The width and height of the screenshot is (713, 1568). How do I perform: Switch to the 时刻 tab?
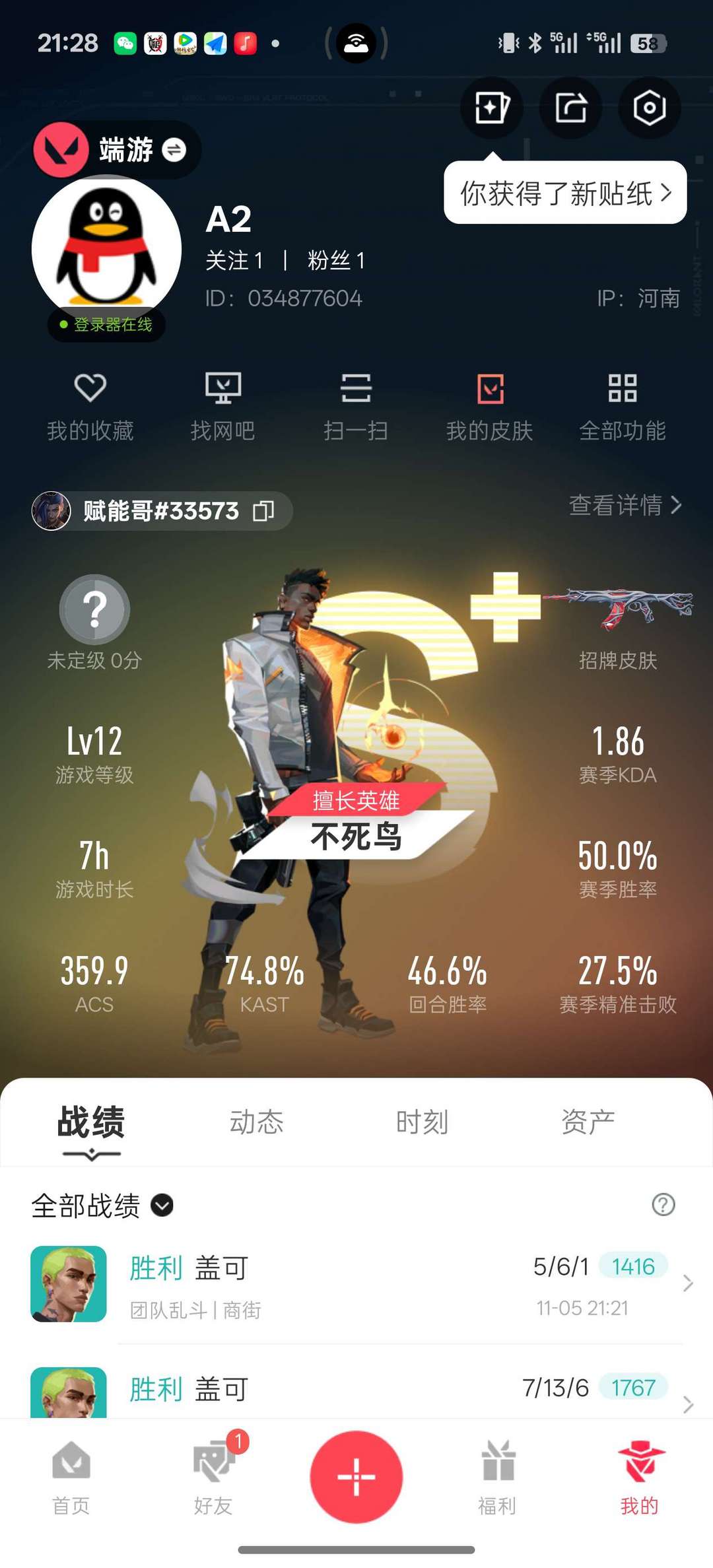pos(423,1122)
